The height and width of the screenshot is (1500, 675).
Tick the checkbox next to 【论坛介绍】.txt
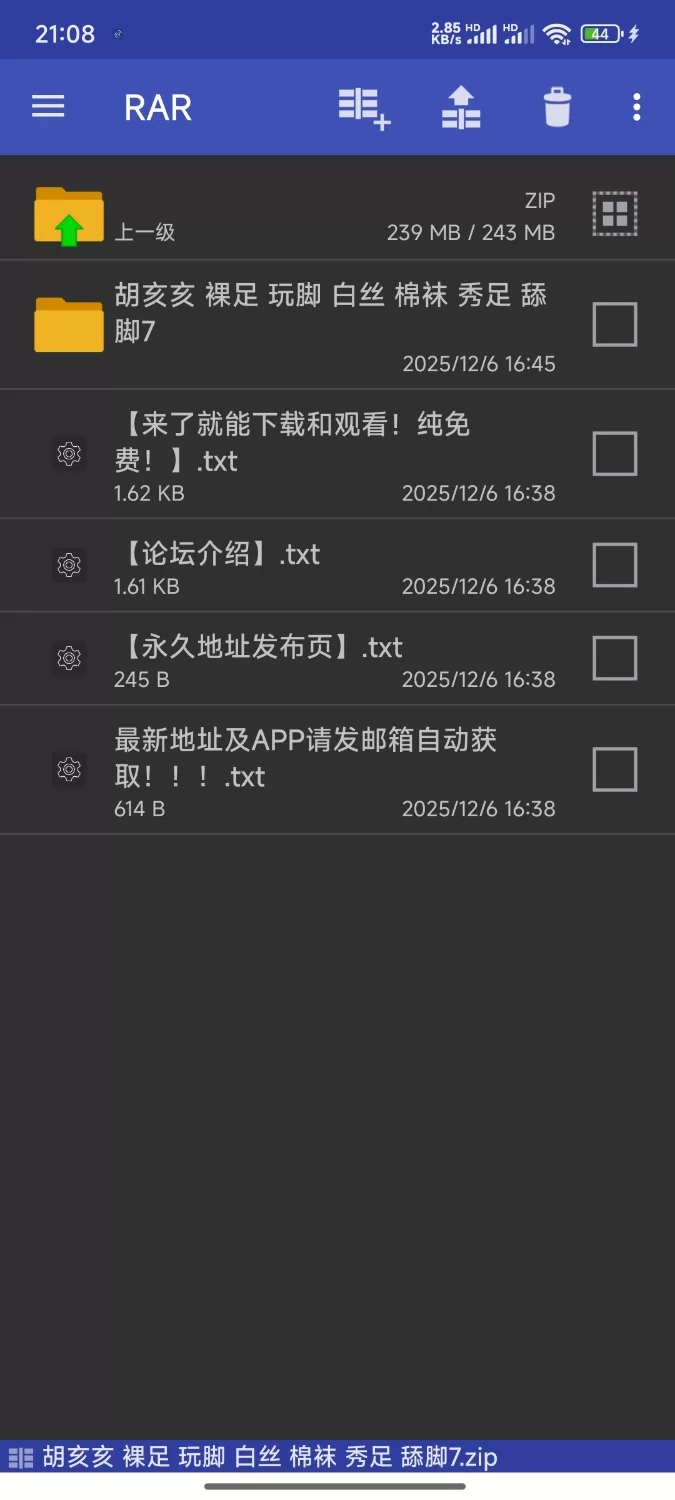pyautogui.click(x=614, y=565)
